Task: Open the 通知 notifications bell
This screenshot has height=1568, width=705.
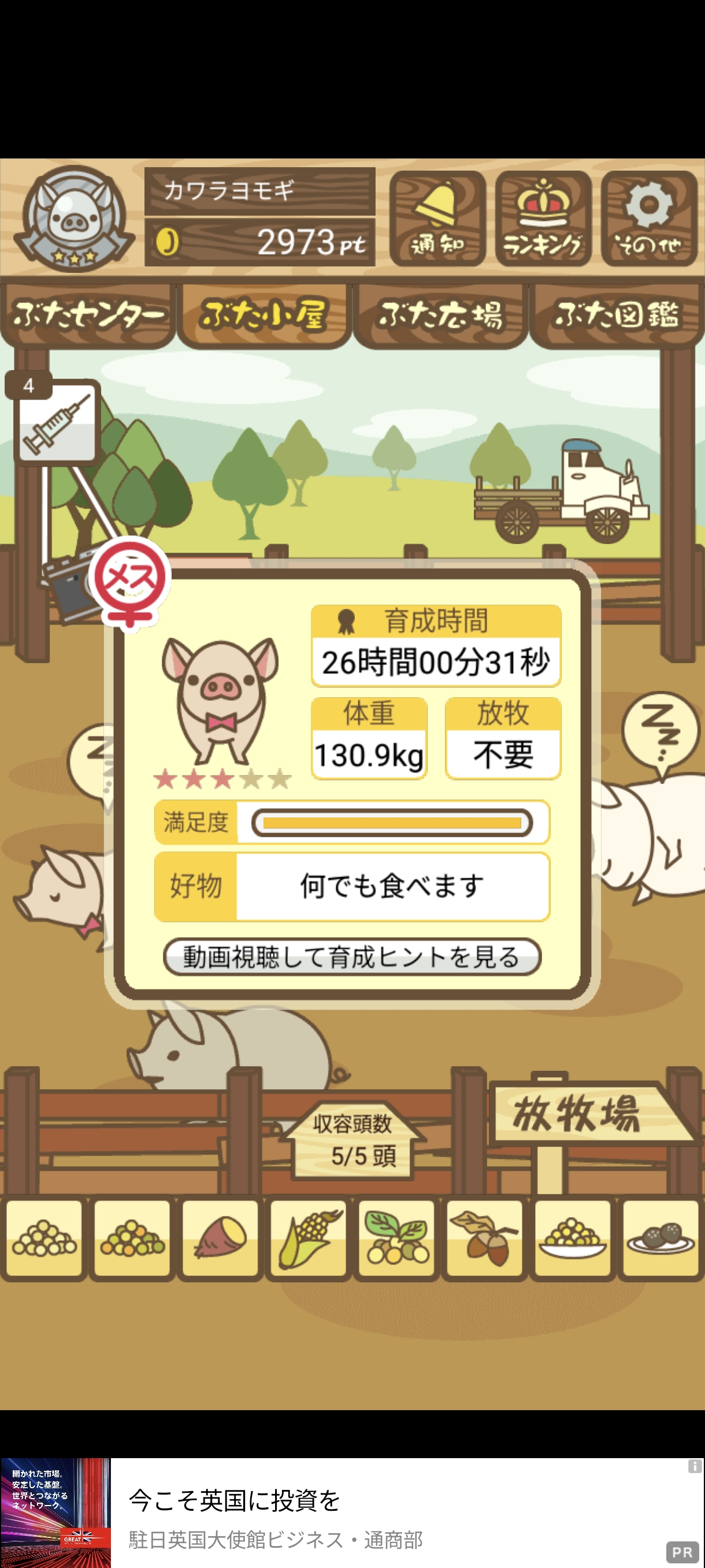Action: pyautogui.click(x=437, y=219)
